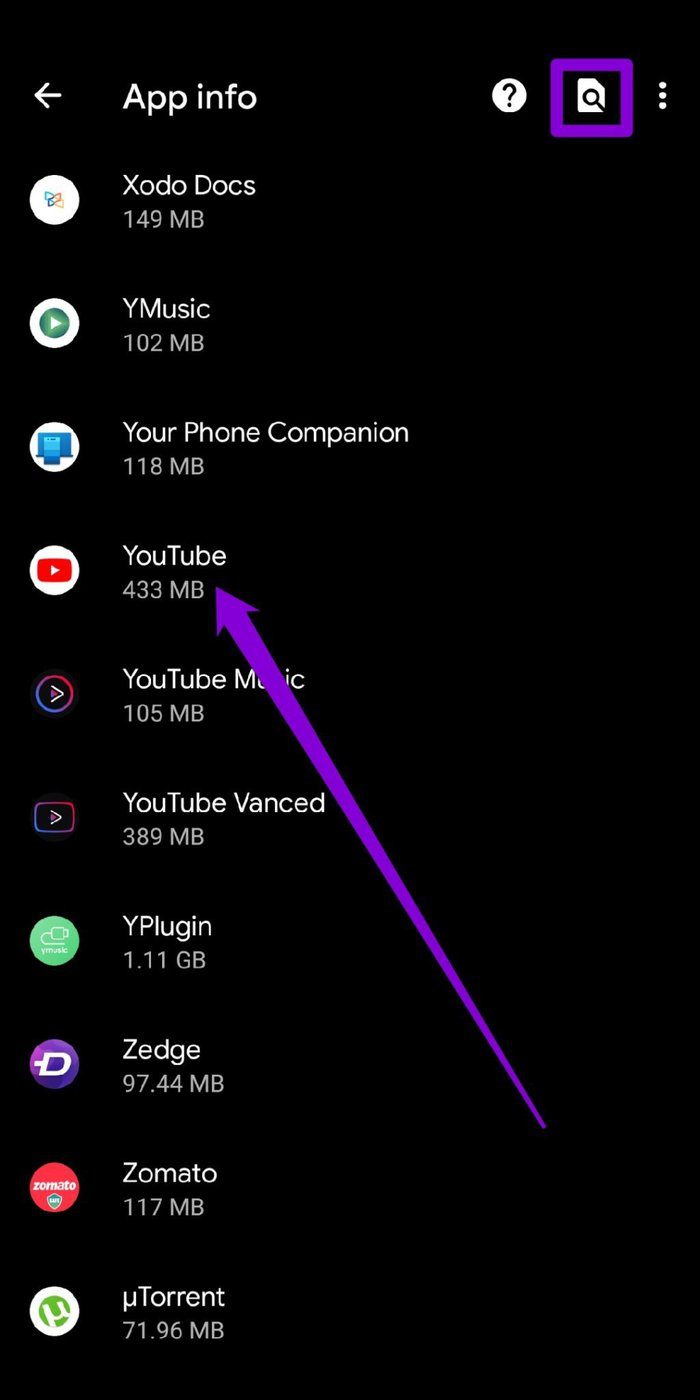The width and height of the screenshot is (700, 1400).
Task: Open the three-dot overflow menu
Action: coord(662,96)
